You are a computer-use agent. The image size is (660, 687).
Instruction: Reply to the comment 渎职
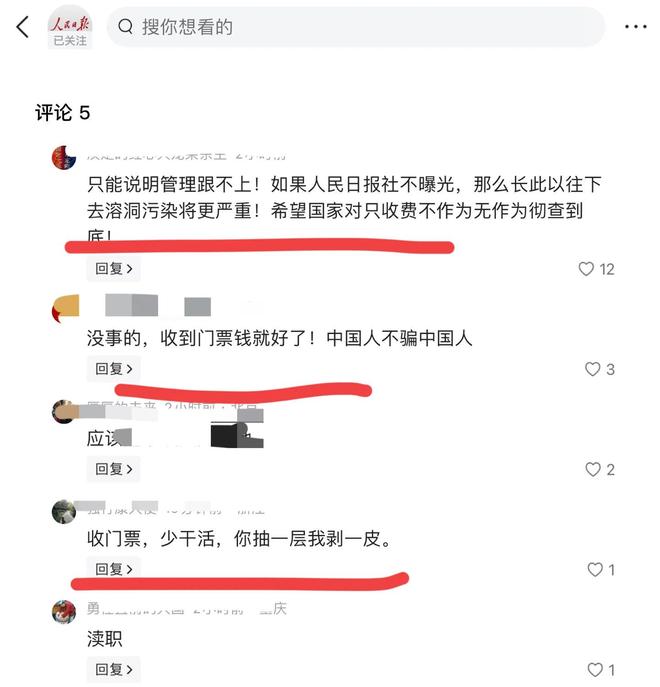[x=113, y=669]
